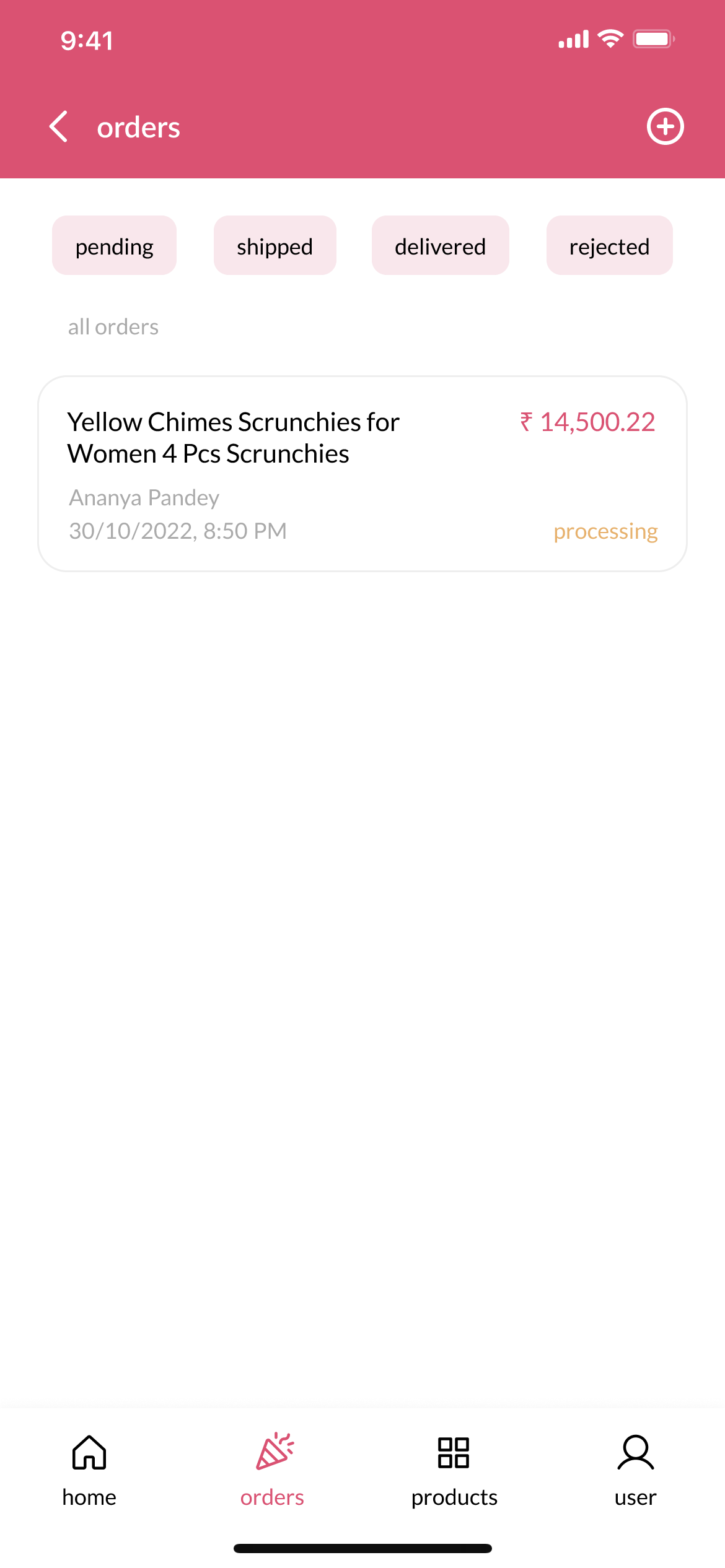The height and width of the screenshot is (1568, 725).
Task: Tap the orders tab in bottom navigation
Action: coord(273,1468)
